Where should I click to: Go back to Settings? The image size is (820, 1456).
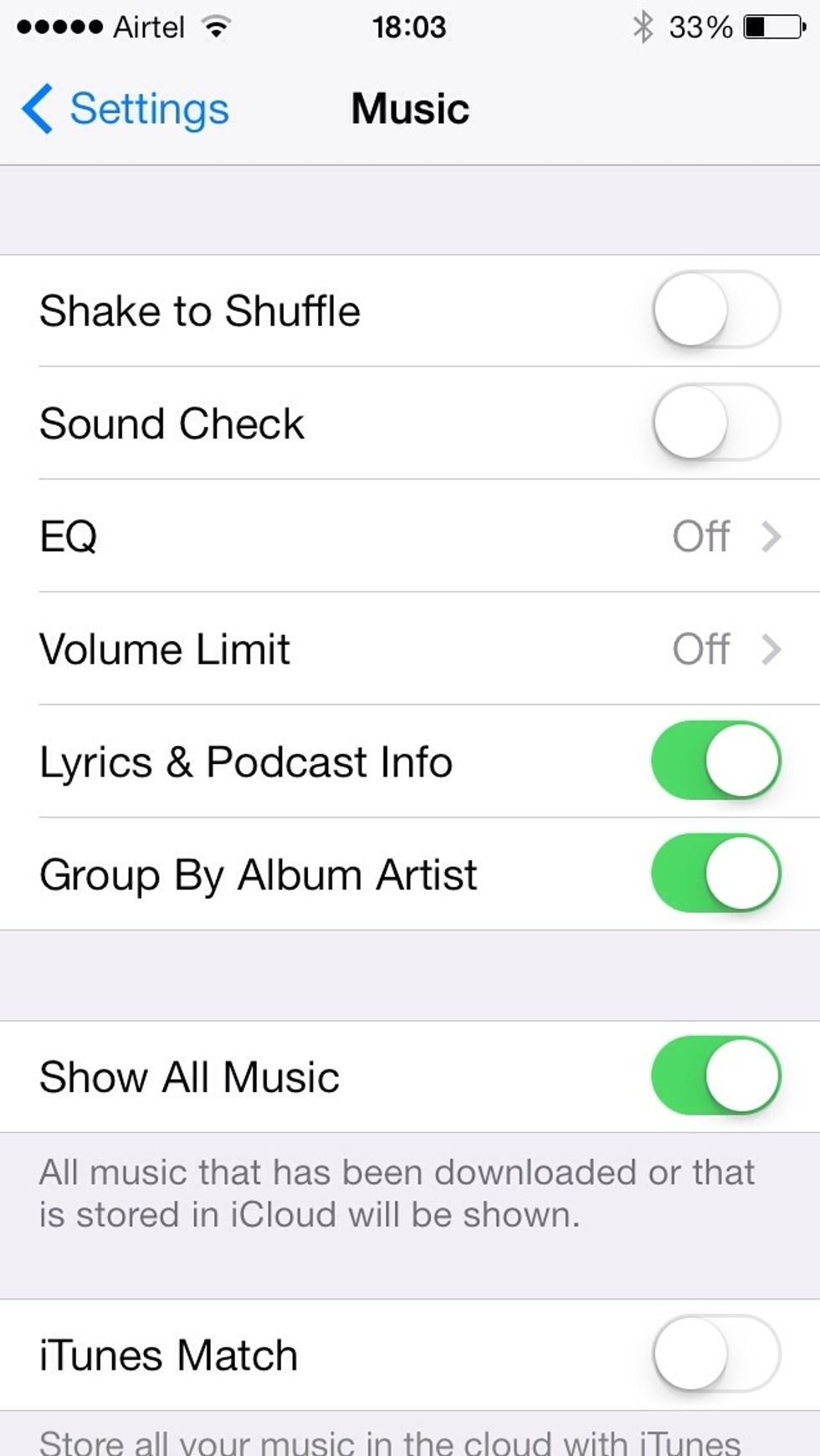pos(126,109)
